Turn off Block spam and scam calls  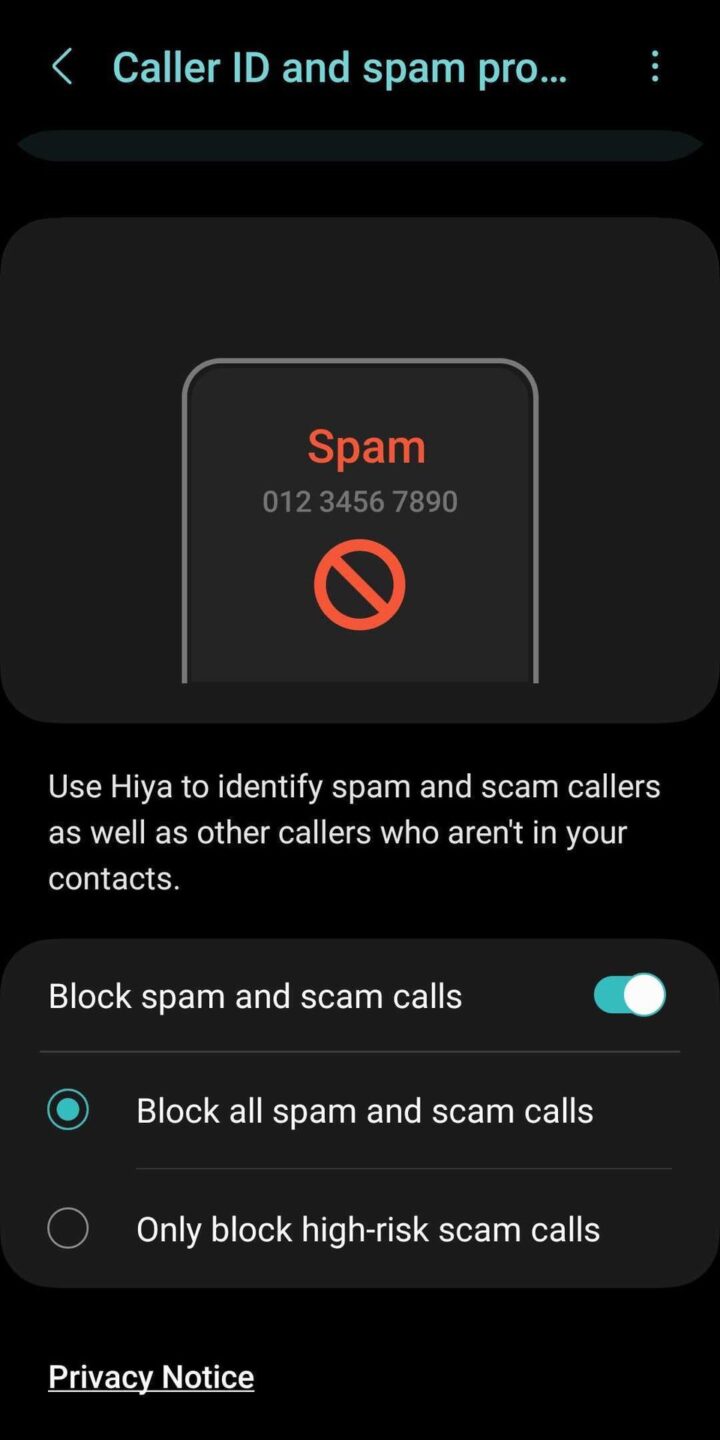[629, 995]
